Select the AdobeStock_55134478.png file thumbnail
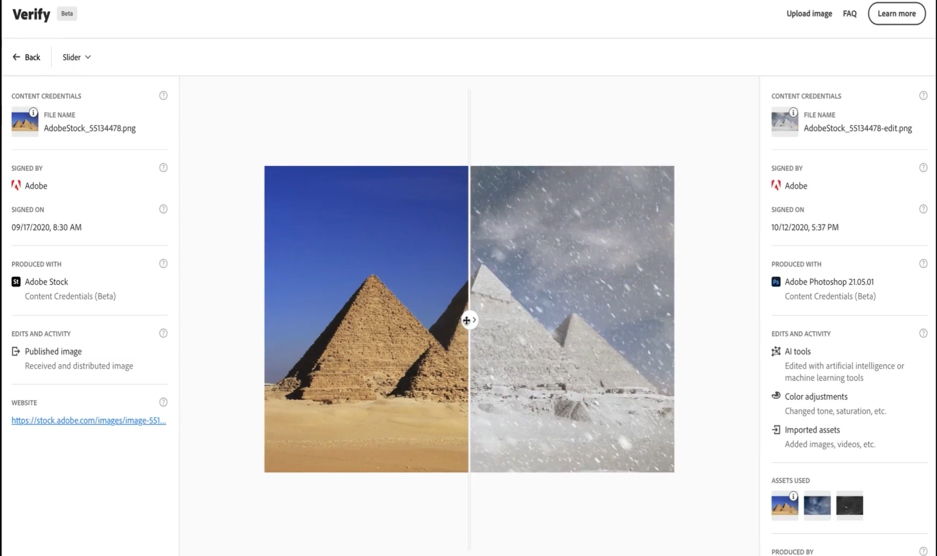This screenshot has height=556, width=937. 25,122
